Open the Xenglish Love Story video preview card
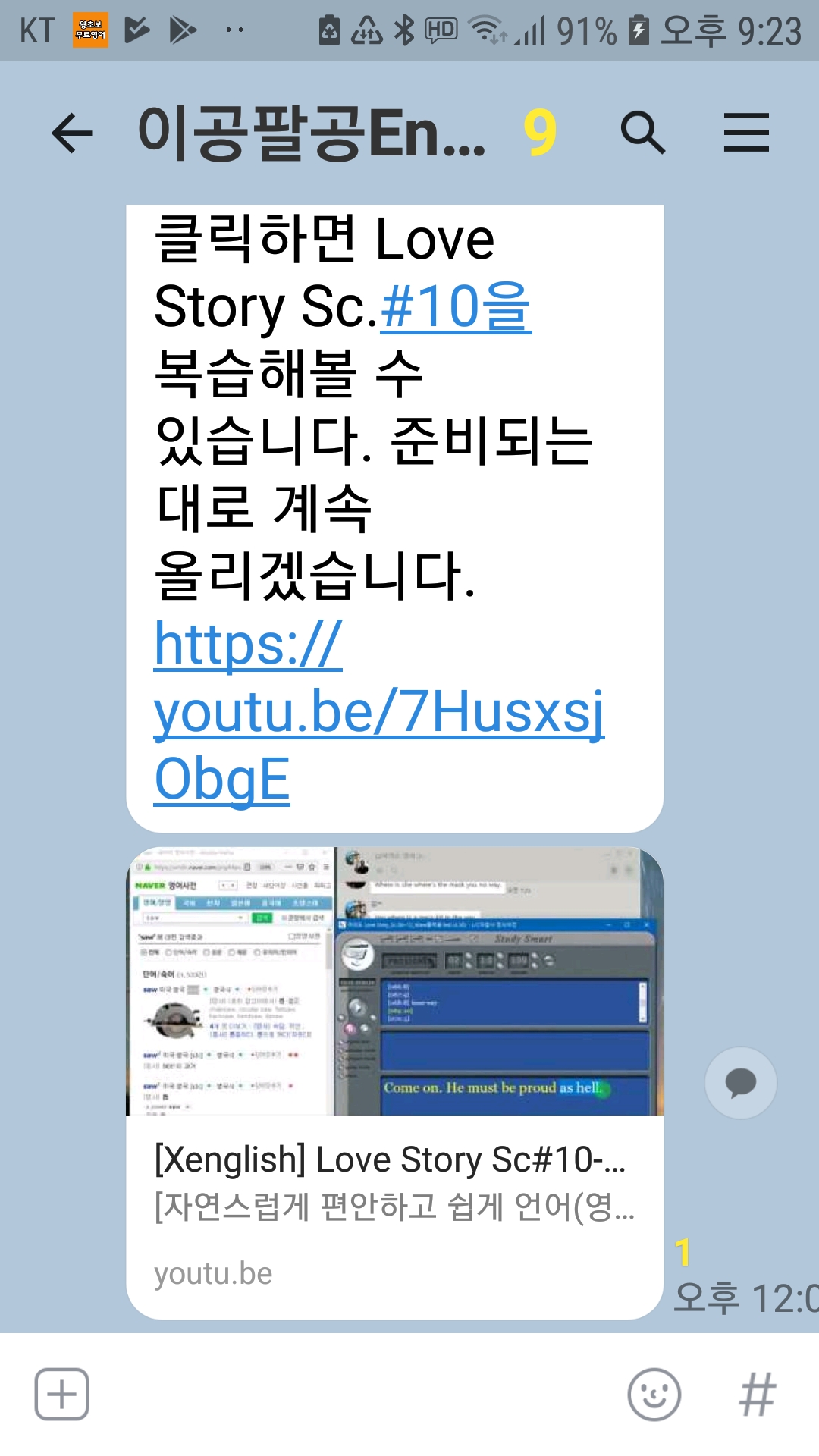The height and width of the screenshot is (1456, 819). pyautogui.click(x=394, y=1084)
